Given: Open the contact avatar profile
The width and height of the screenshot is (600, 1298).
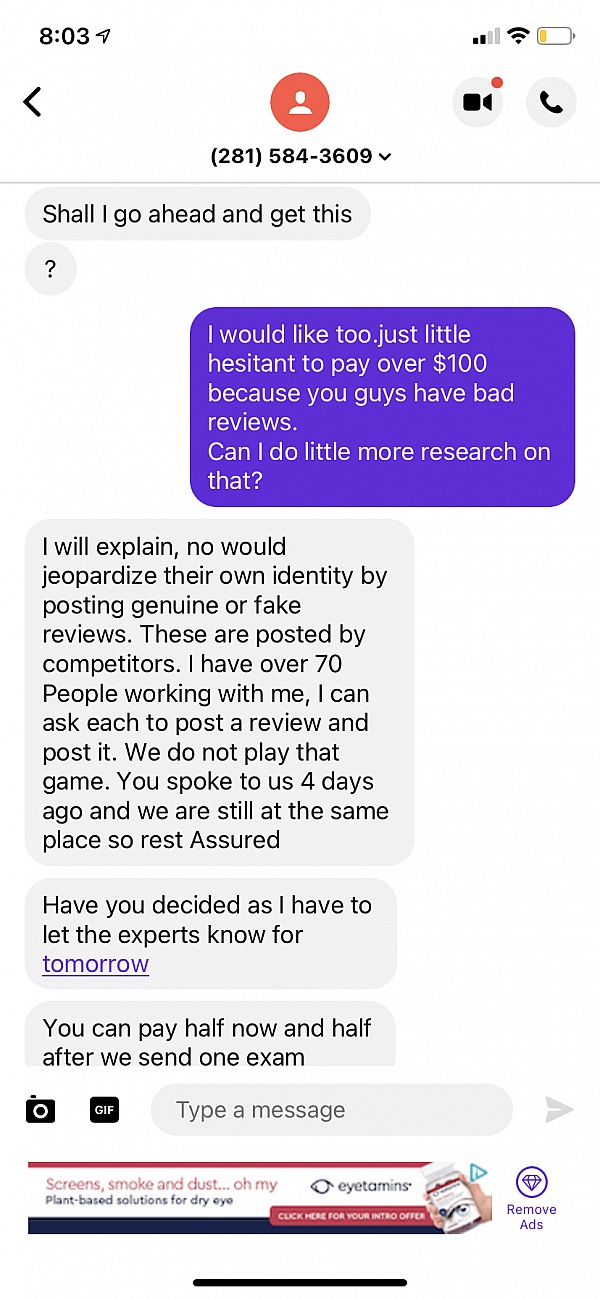Looking at the screenshot, I should 300,101.
